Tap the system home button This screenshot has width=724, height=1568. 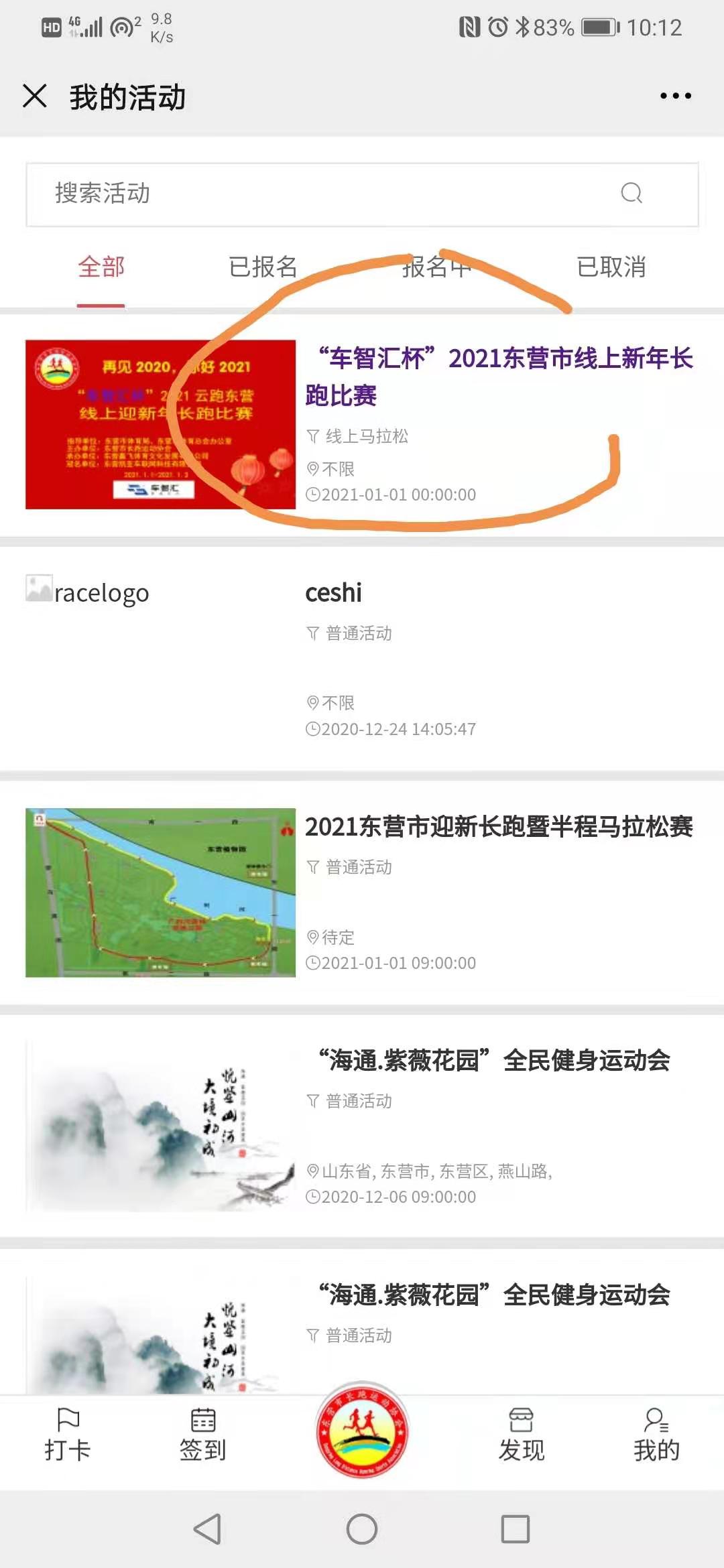[x=362, y=1529]
